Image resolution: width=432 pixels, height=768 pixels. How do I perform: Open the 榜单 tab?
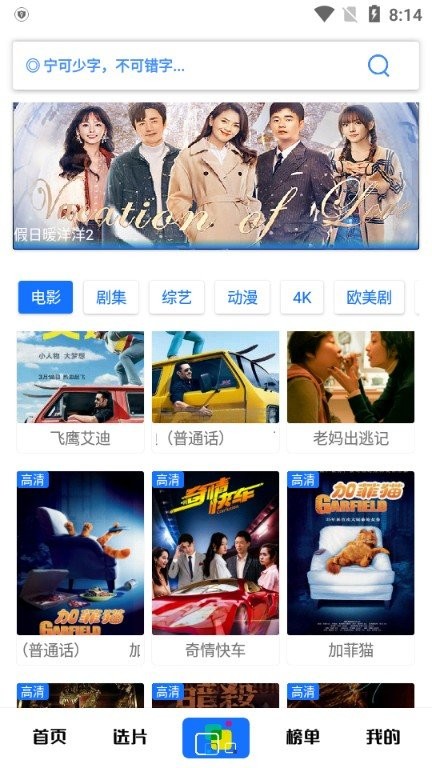click(x=302, y=737)
